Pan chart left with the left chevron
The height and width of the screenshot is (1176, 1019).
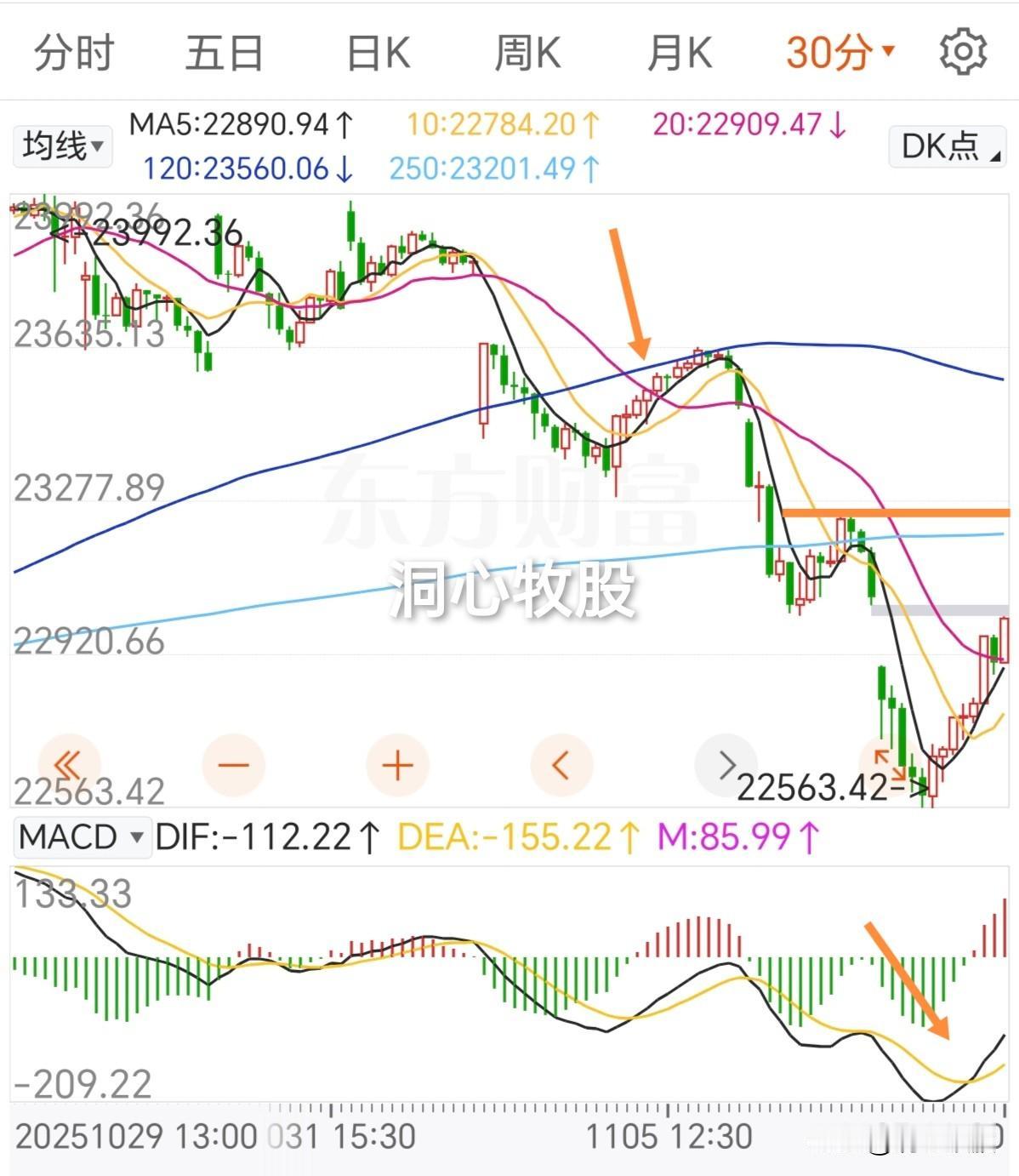point(561,765)
